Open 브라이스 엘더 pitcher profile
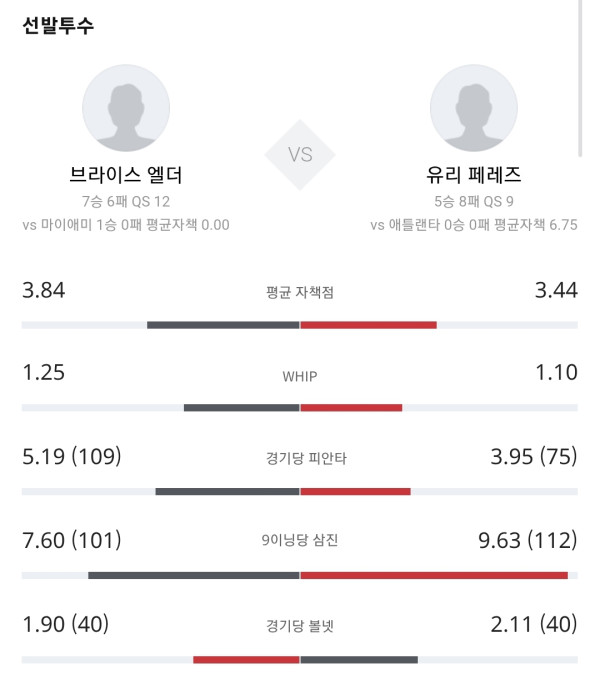 pyautogui.click(x=126, y=108)
